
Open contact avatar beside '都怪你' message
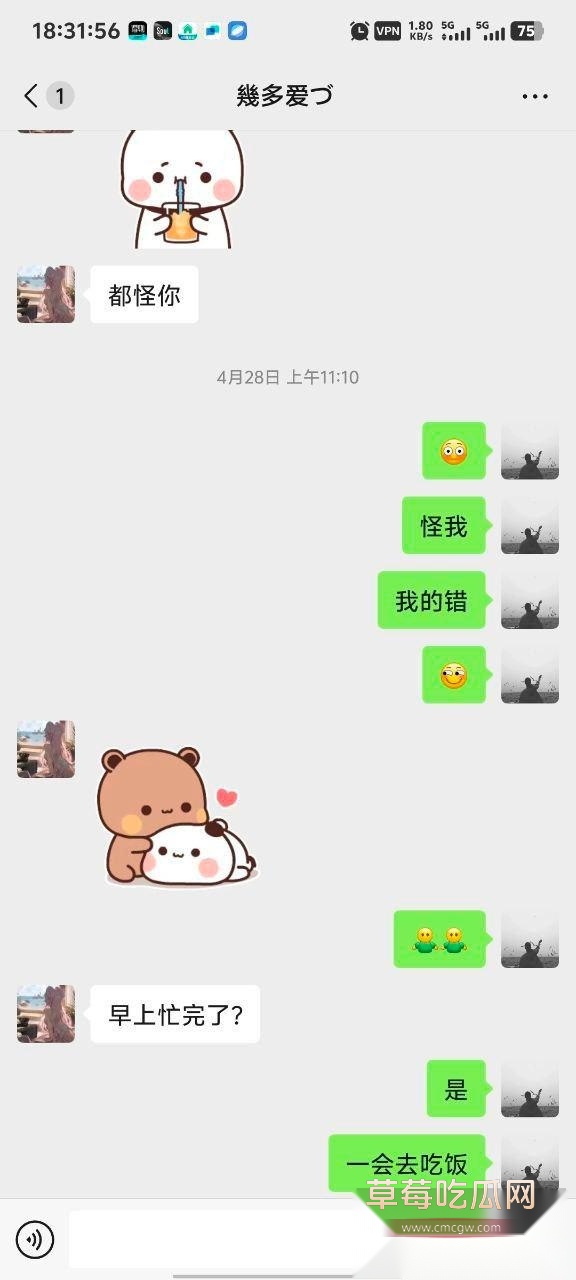(x=46, y=294)
